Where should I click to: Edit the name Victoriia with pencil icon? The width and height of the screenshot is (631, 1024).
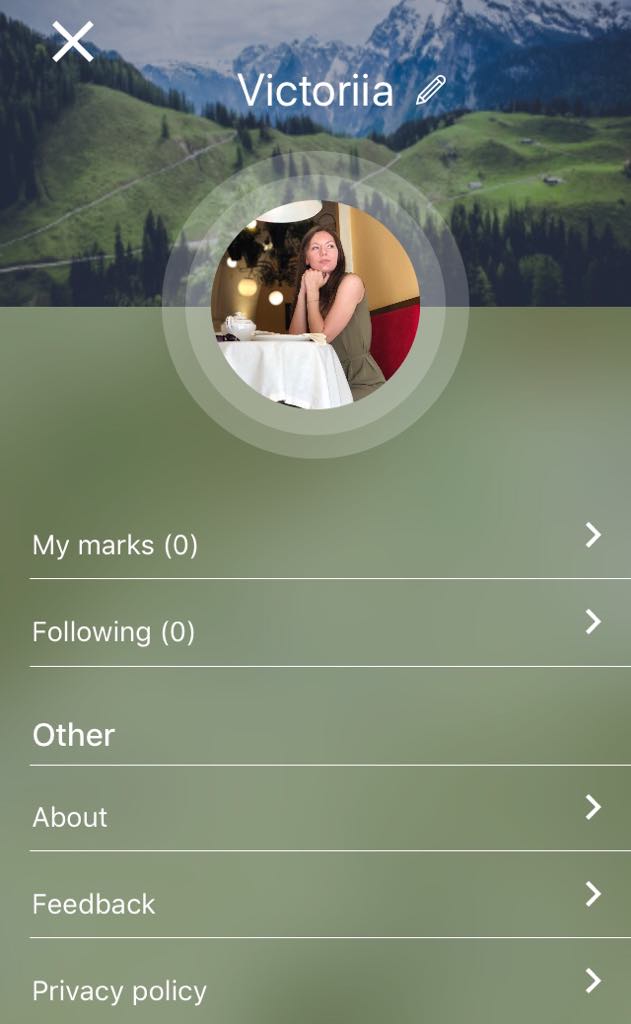point(430,91)
